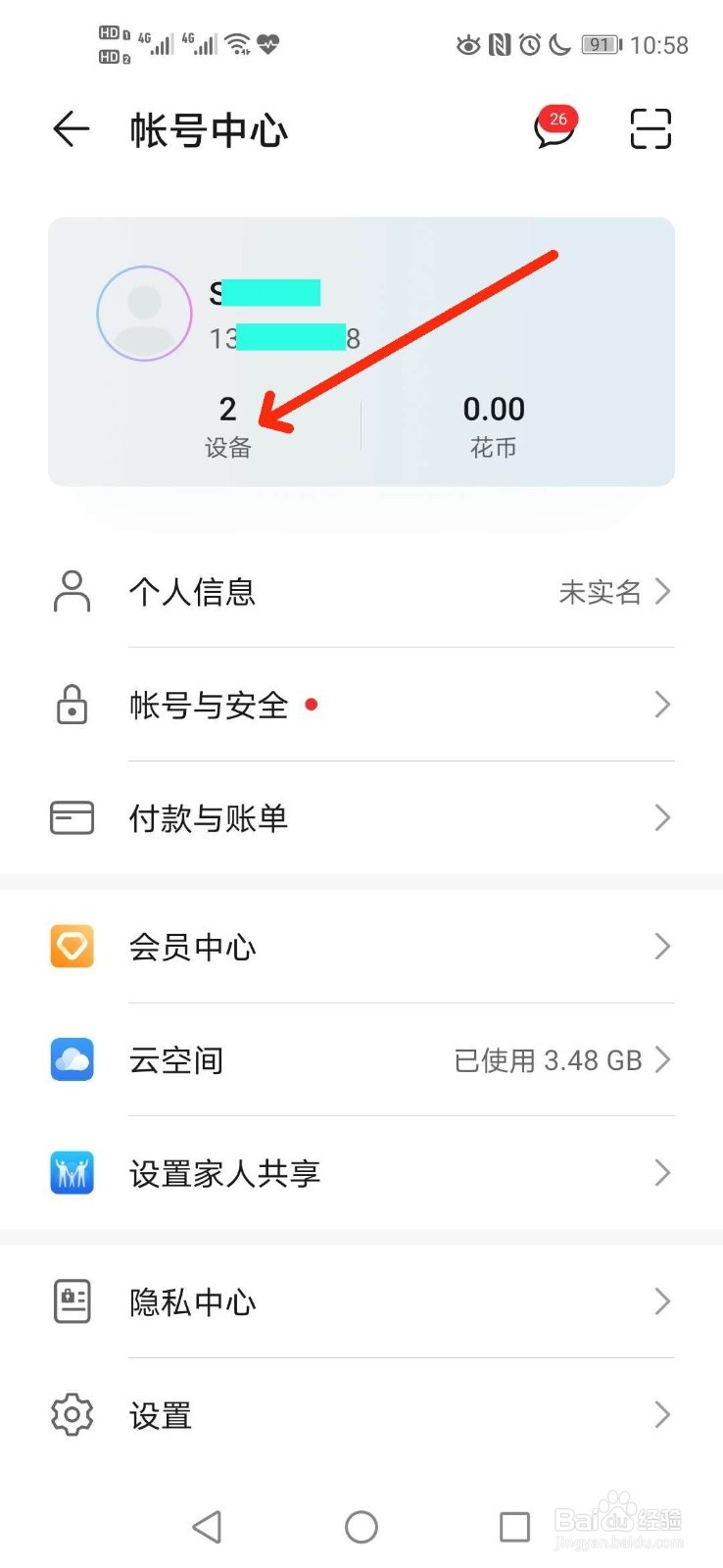Open 隐私中心
This screenshot has width=723, height=1568.
tap(361, 1302)
